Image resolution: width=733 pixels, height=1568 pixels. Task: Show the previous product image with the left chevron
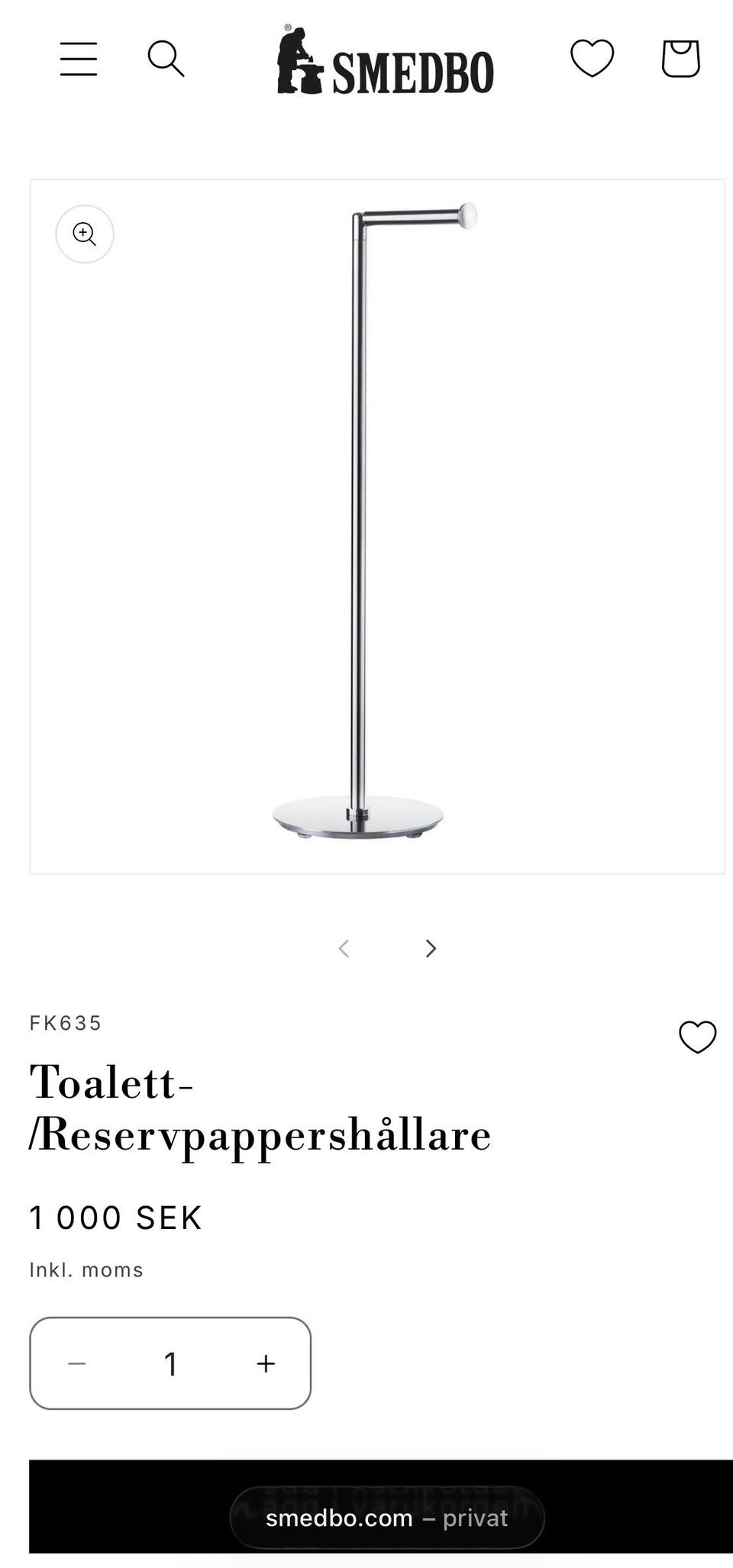pyautogui.click(x=343, y=948)
